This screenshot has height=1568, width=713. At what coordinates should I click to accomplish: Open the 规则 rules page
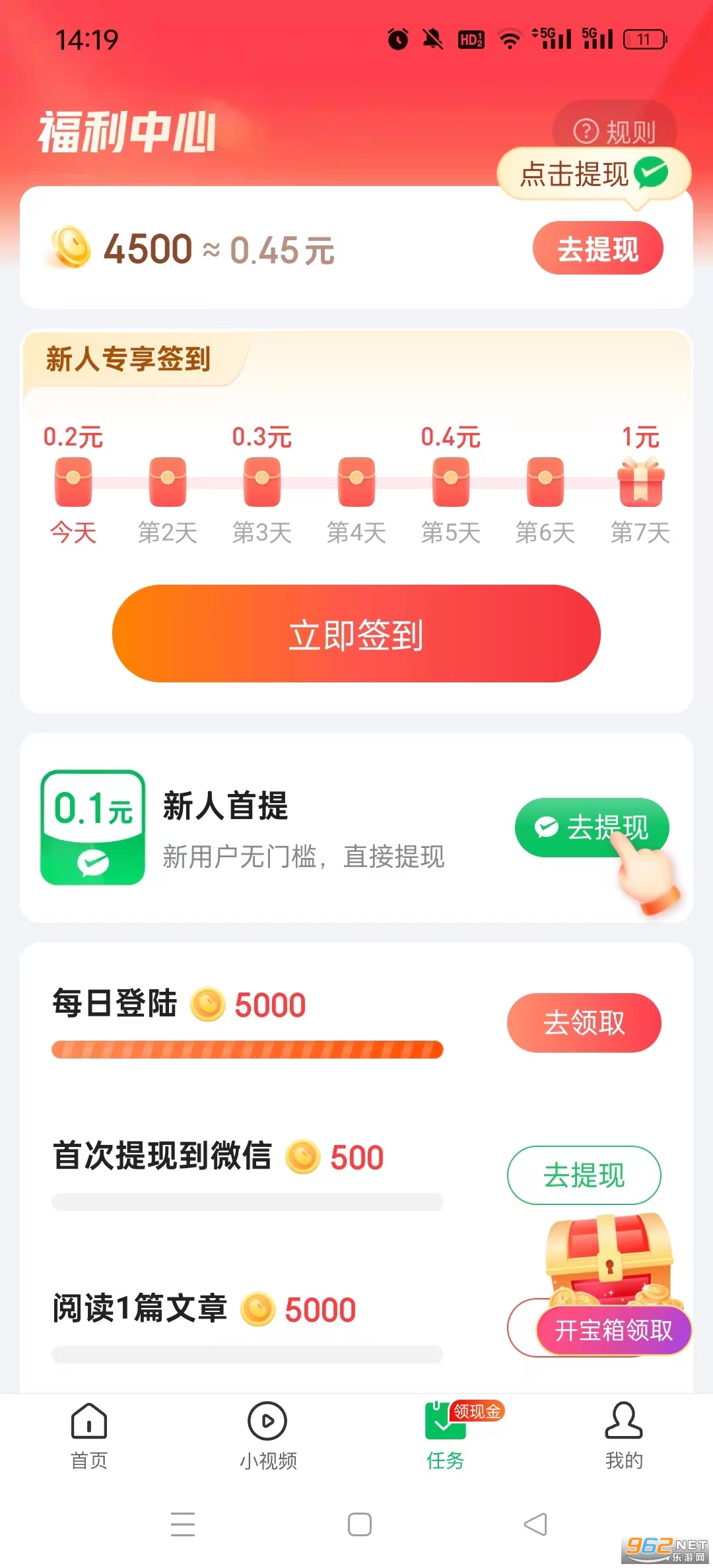click(615, 130)
